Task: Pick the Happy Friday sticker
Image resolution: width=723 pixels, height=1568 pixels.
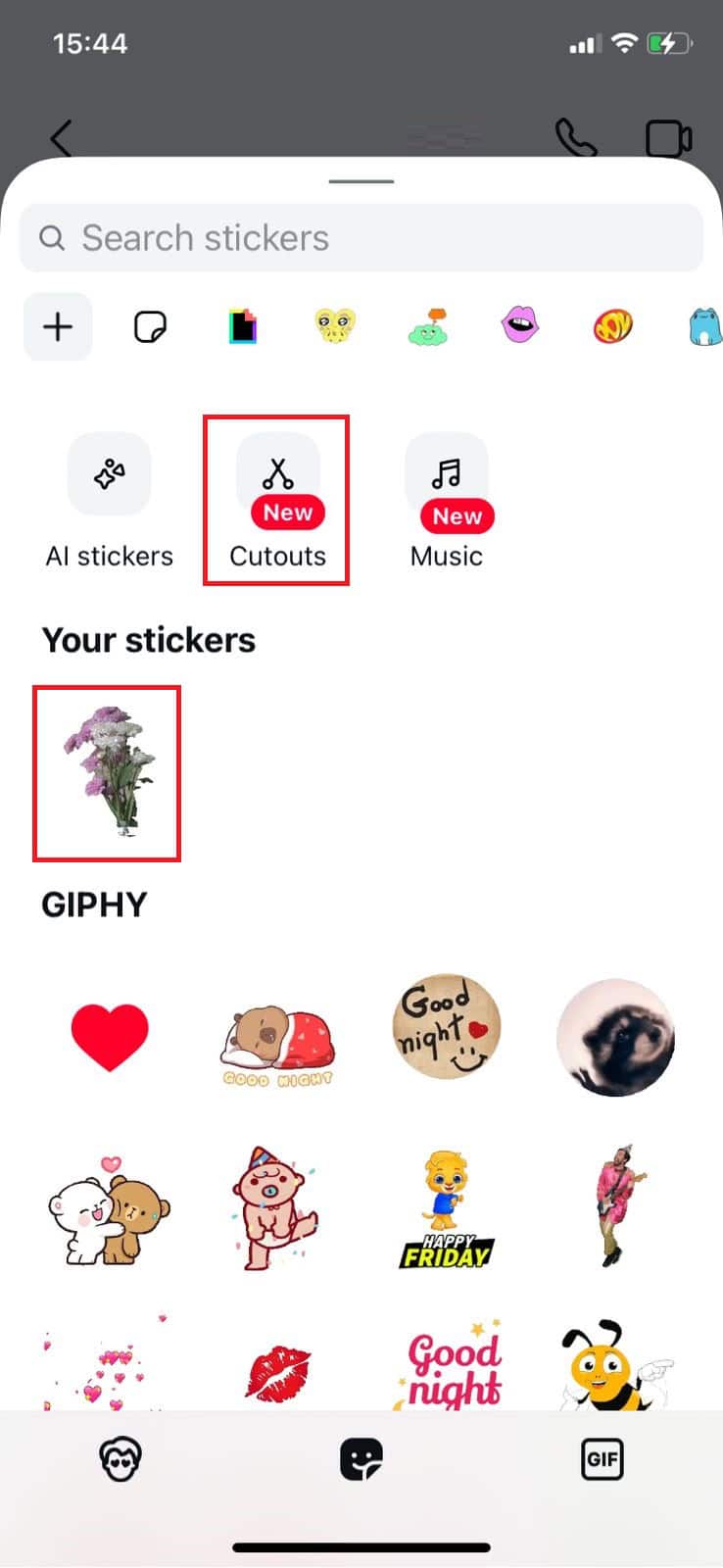Action: (x=447, y=1210)
